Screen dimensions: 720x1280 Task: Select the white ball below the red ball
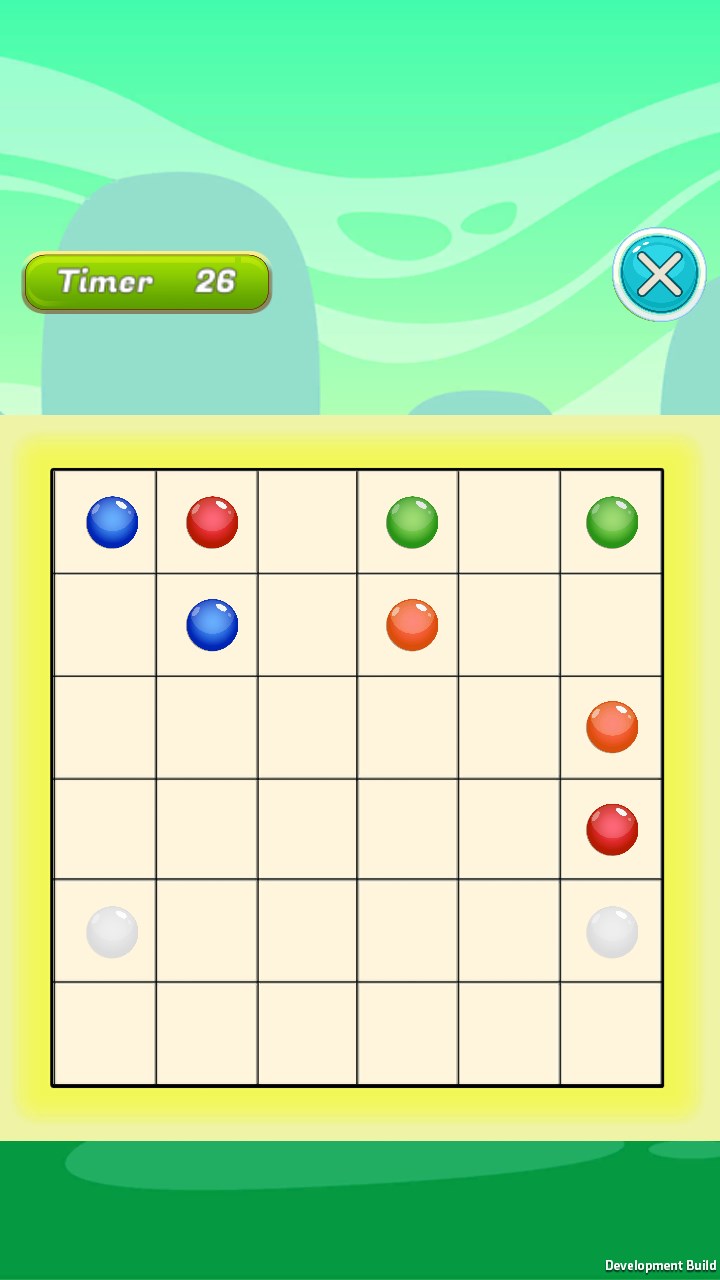pos(612,932)
